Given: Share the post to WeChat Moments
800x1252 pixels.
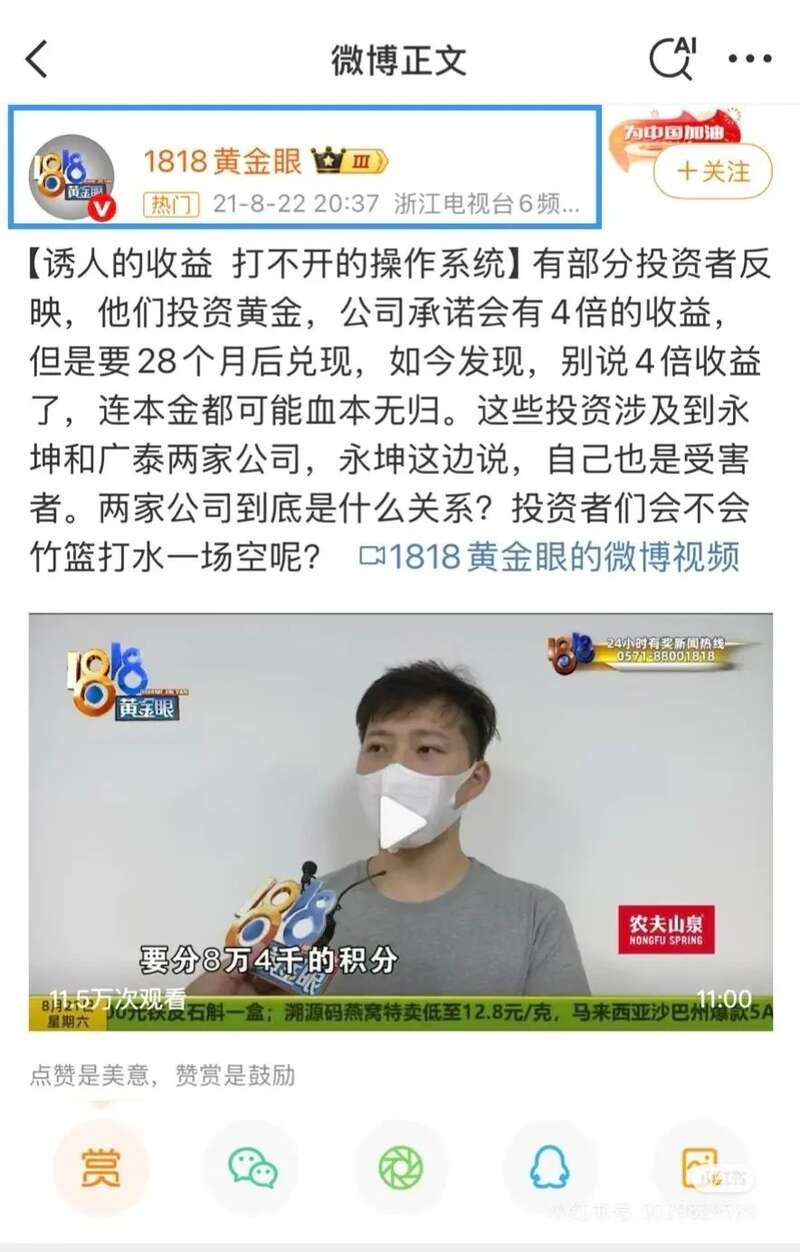Looking at the screenshot, I should [x=401, y=1167].
